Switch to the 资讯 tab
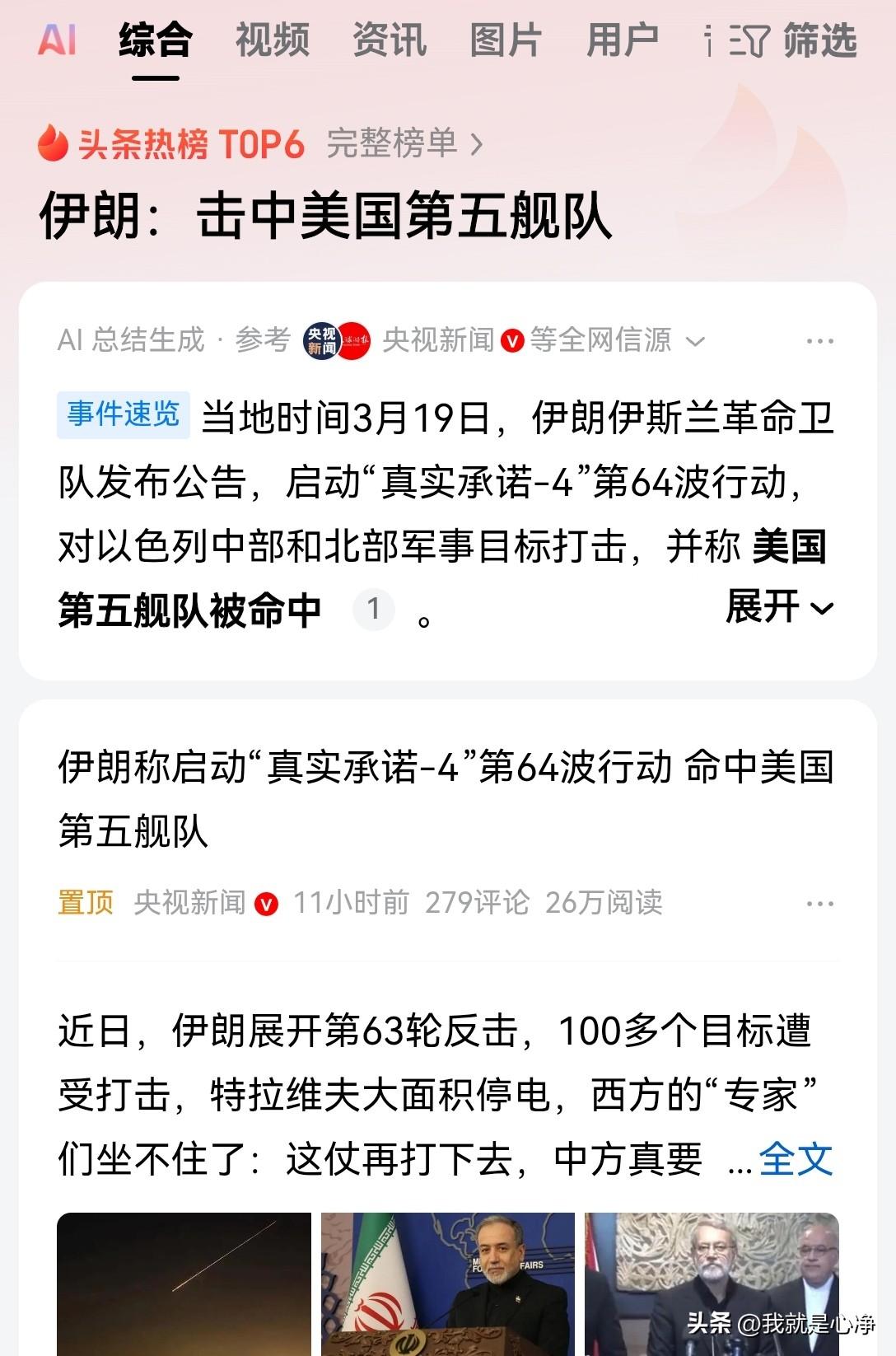 [x=389, y=41]
